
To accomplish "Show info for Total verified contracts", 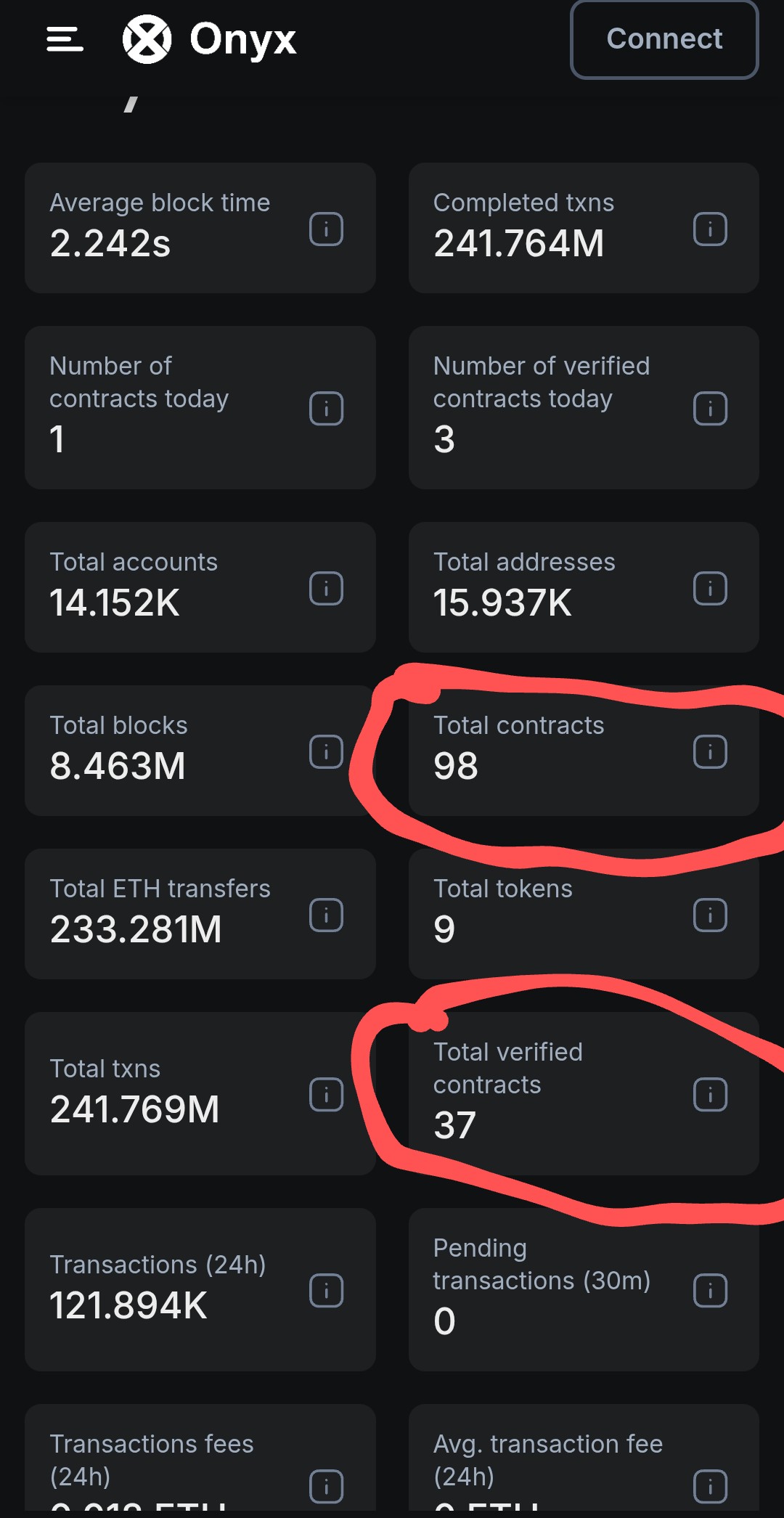I will 710,1094.
